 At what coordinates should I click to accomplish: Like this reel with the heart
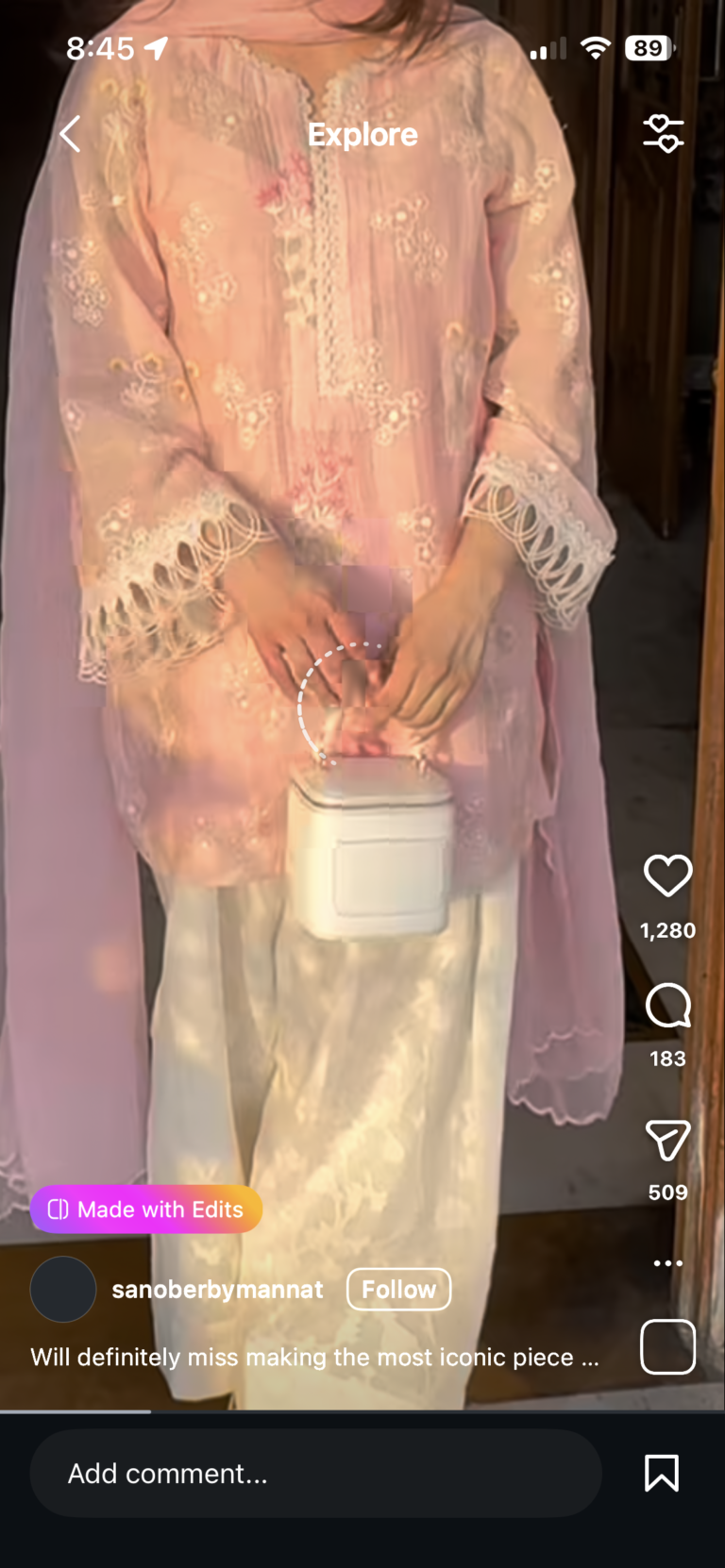point(667,876)
